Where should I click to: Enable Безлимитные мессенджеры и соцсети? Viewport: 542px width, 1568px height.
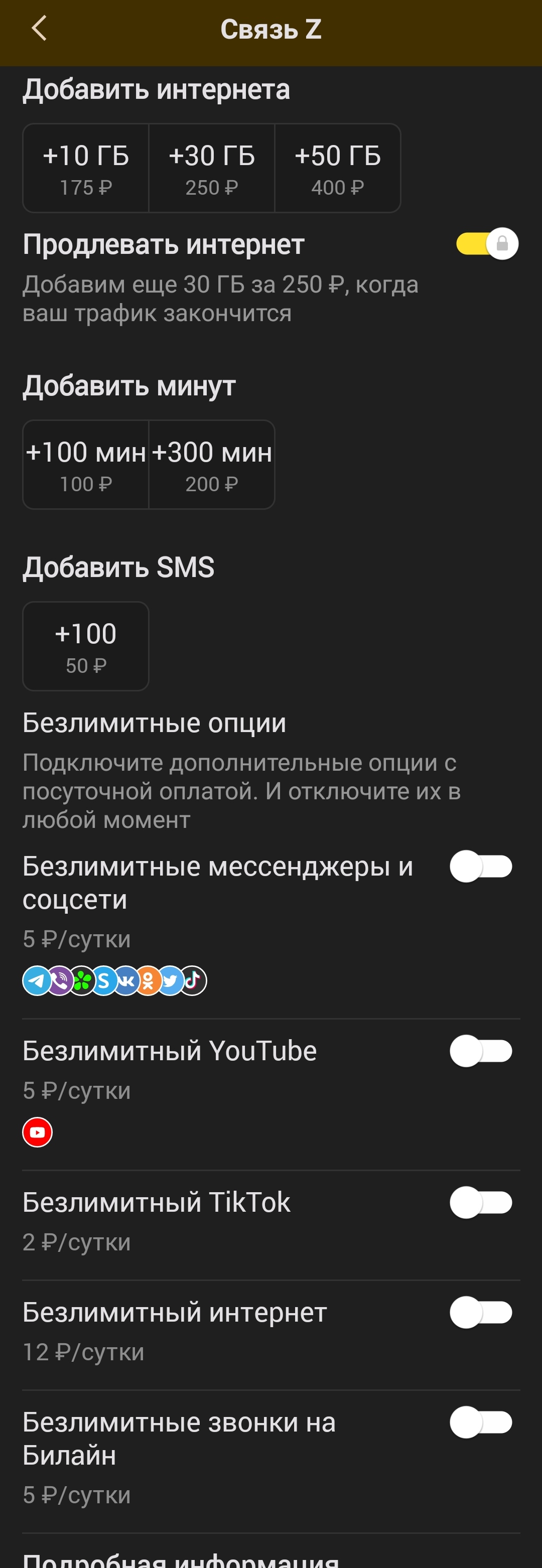(x=480, y=867)
